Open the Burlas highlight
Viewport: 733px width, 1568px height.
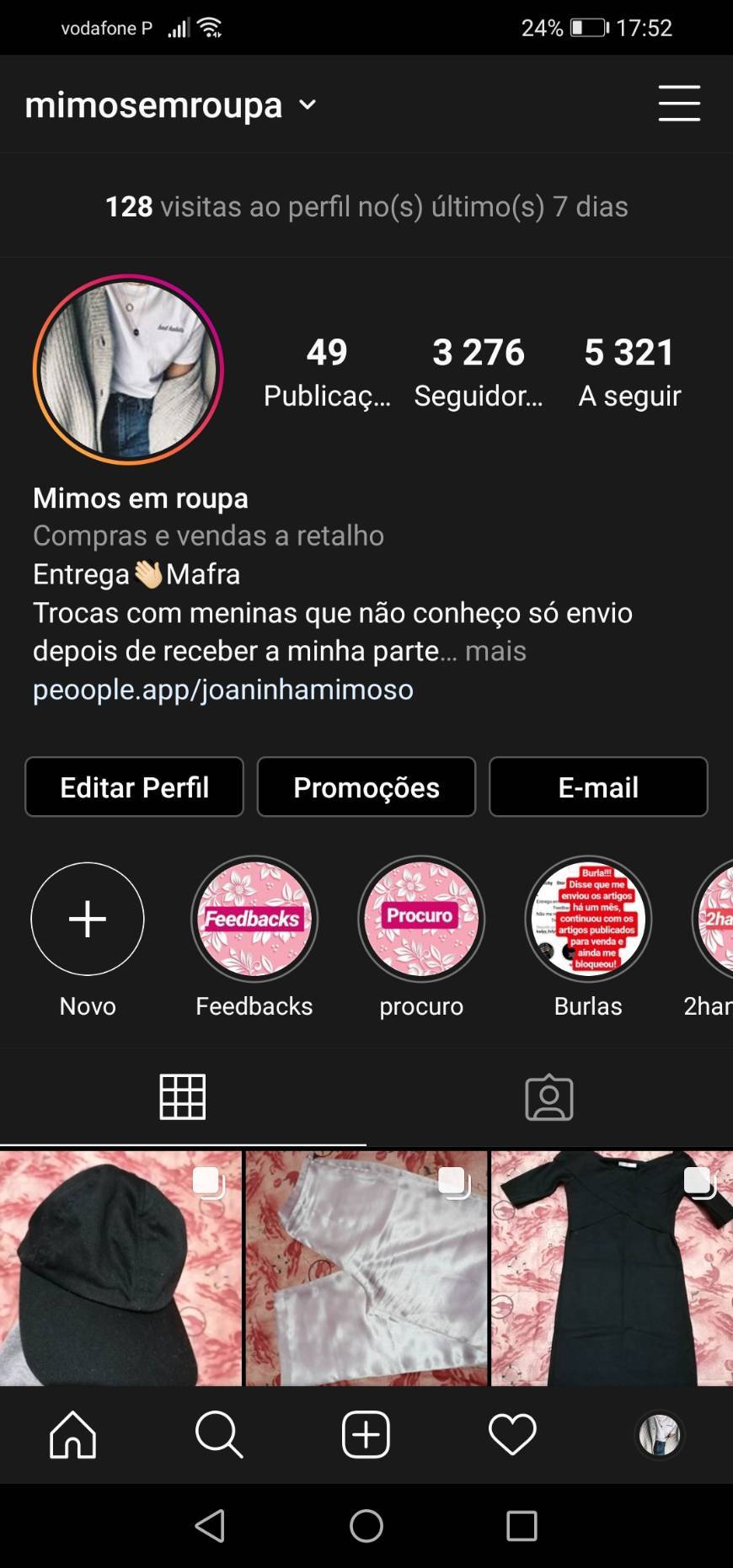click(x=588, y=919)
